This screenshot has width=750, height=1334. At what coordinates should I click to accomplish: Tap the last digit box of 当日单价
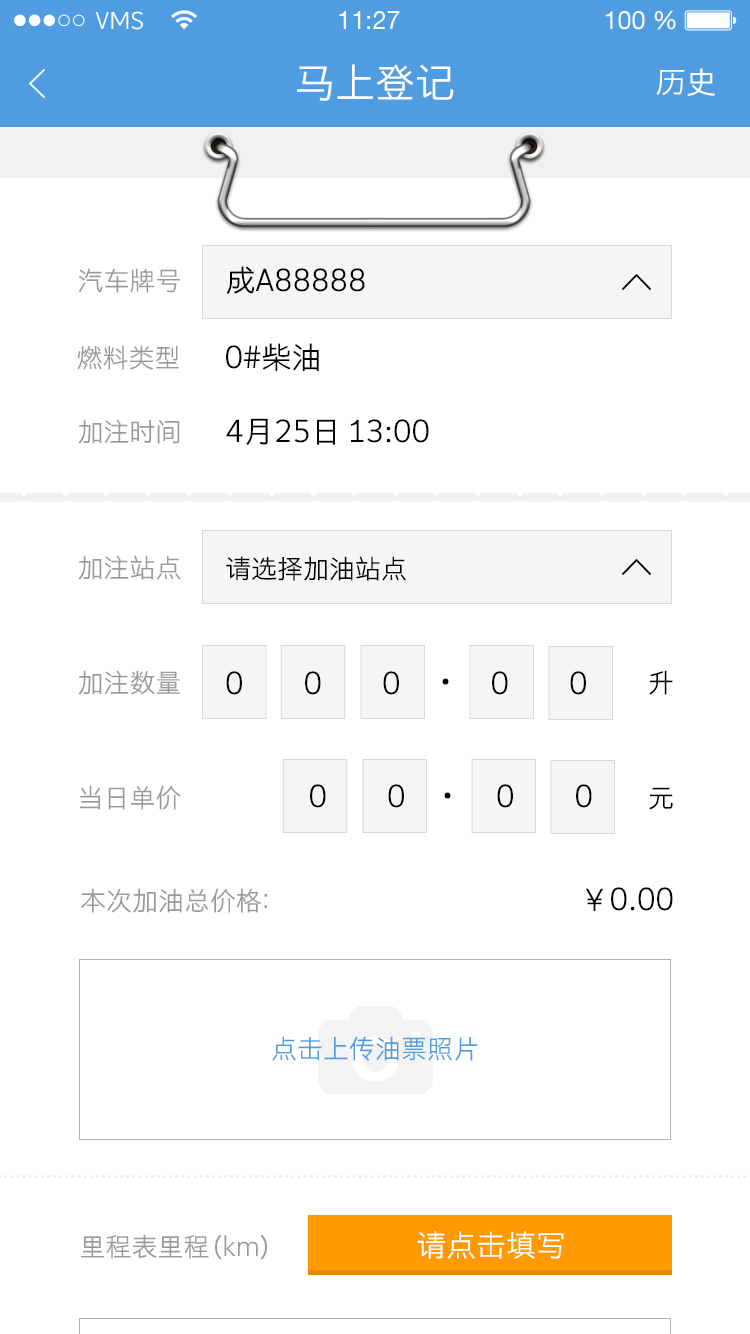(x=582, y=796)
